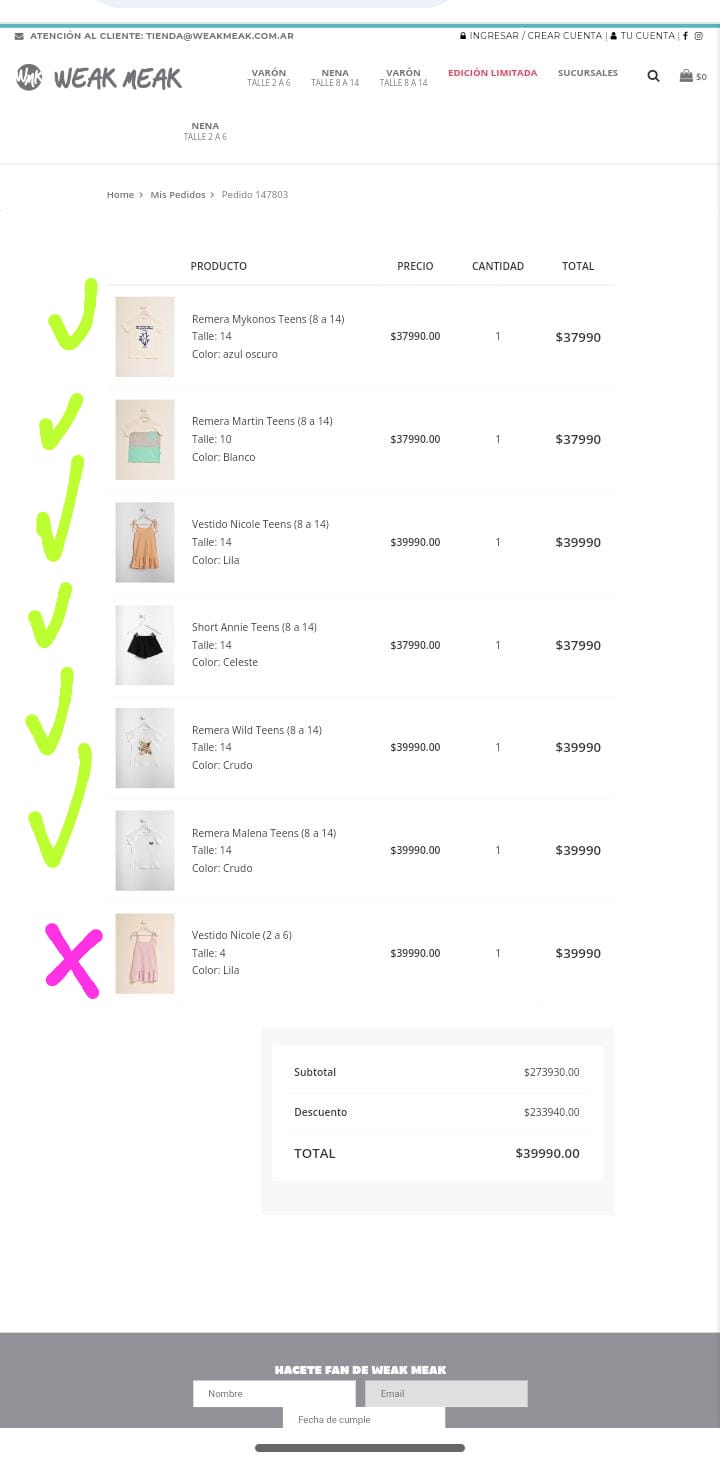Select the Fecha de cumple field
720x1470 pixels.
coord(363,1419)
